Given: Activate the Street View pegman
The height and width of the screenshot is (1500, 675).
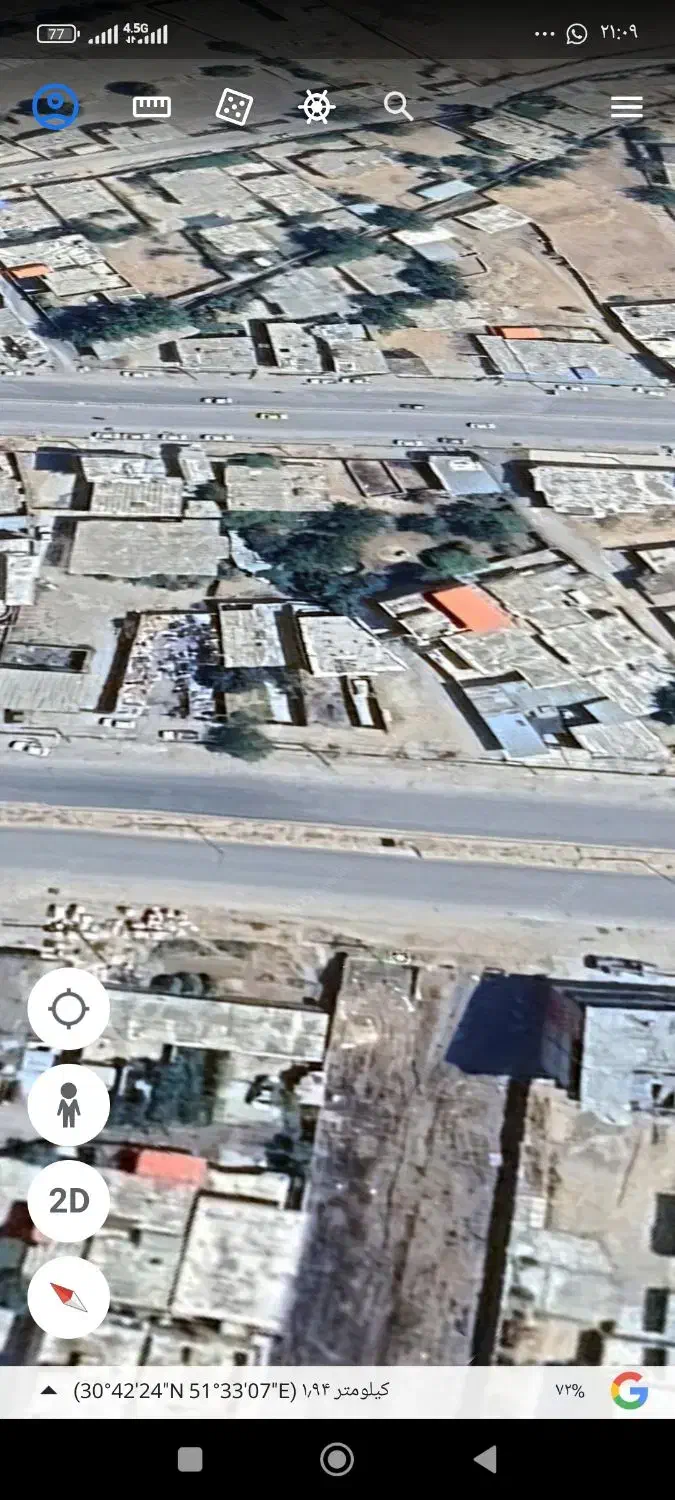Looking at the screenshot, I should (x=69, y=1105).
